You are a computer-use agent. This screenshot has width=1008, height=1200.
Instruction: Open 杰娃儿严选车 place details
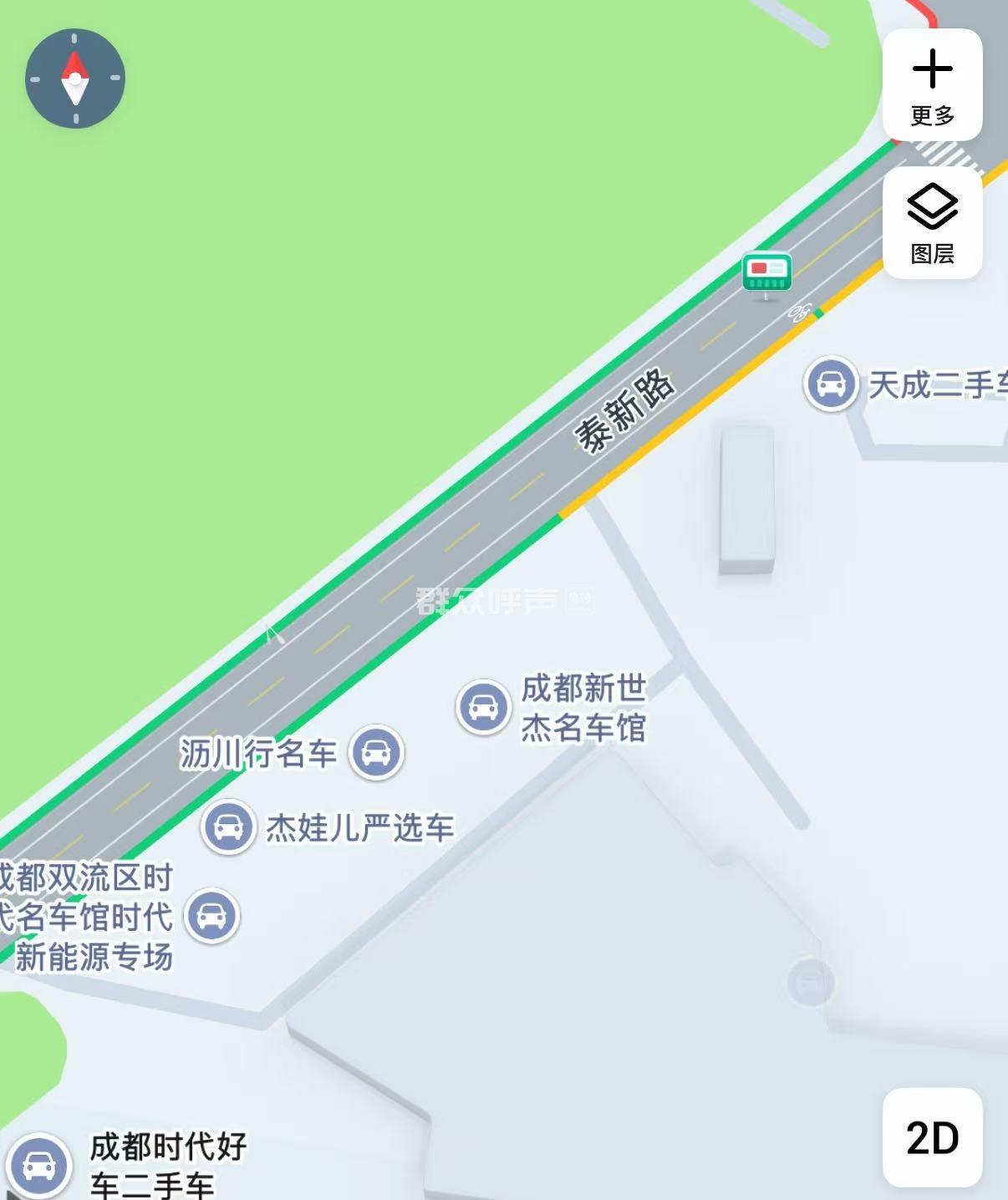228,827
